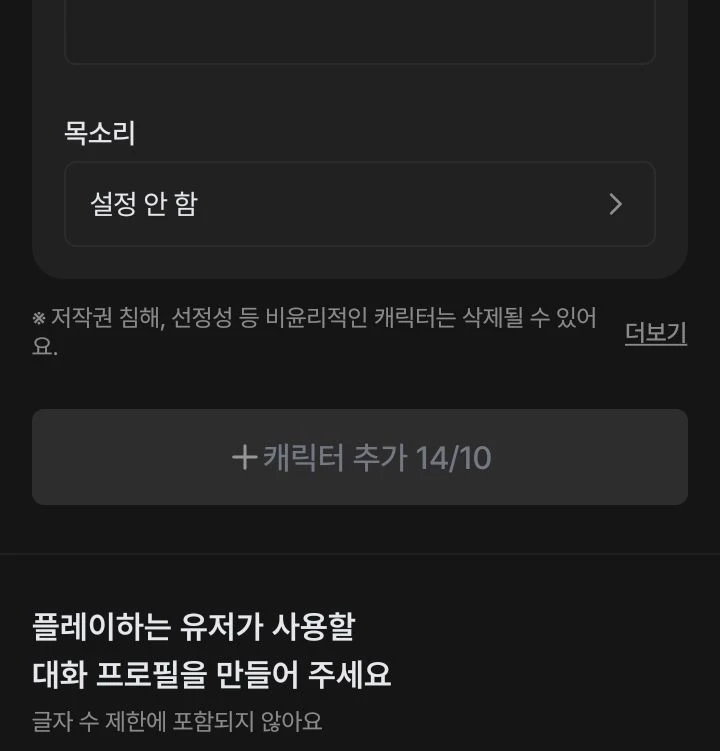The height and width of the screenshot is (751, 720).
Task: Tap the 캐릭터 추가 button
Action: click(360, 457)
